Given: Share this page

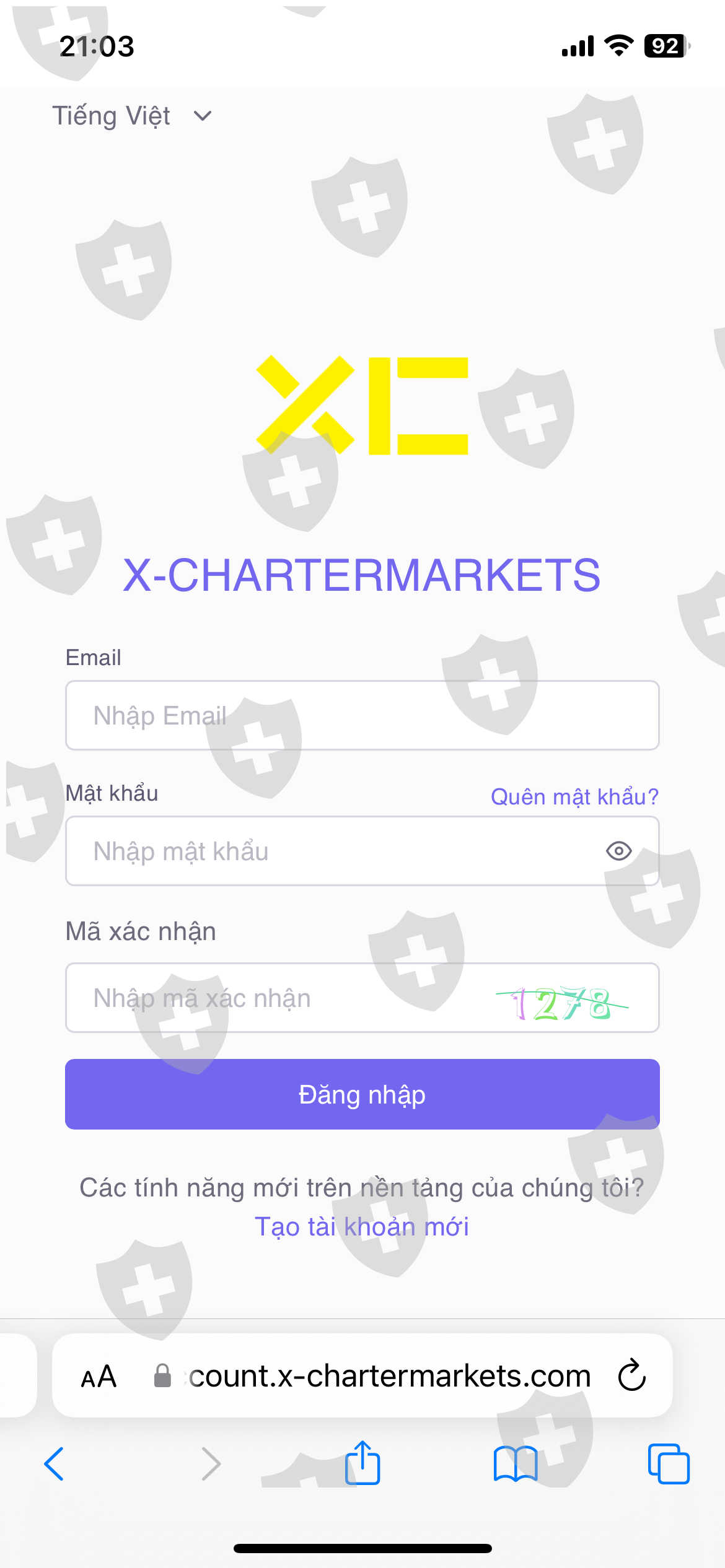Looking at the screenshot, I should [x=362, y=1463].
